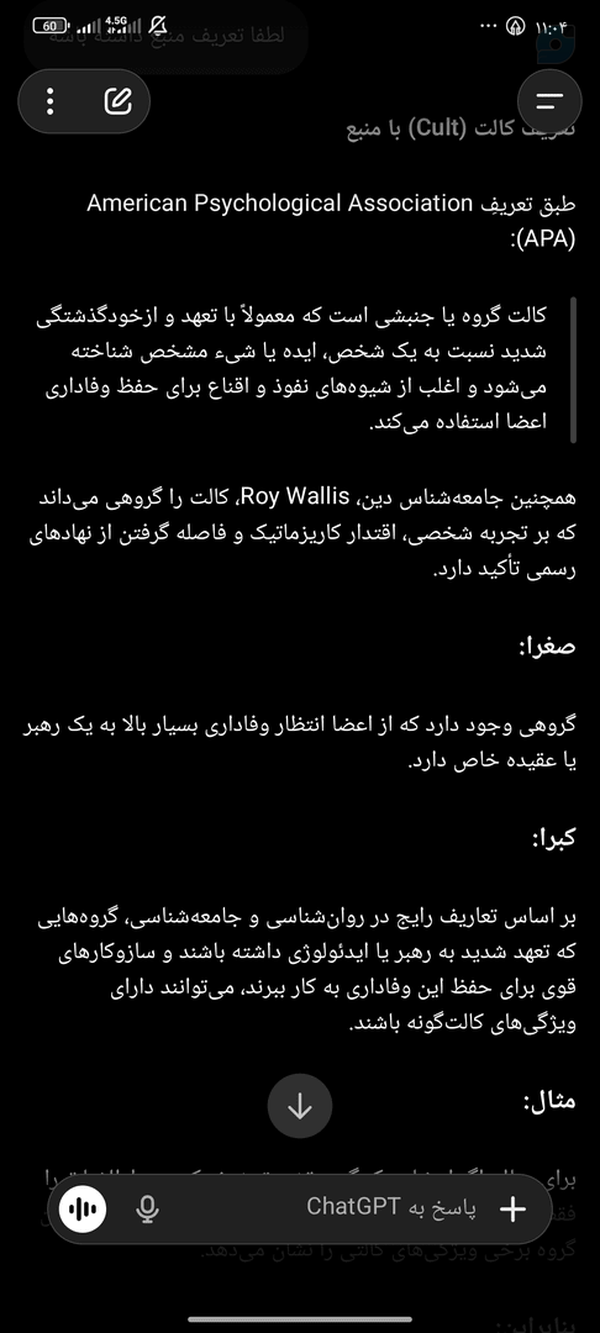The height and width of the screenshot is (1333, 600).
Task: Tap the plus icon to add an attachment
Action: click(x=512, y=1208)
